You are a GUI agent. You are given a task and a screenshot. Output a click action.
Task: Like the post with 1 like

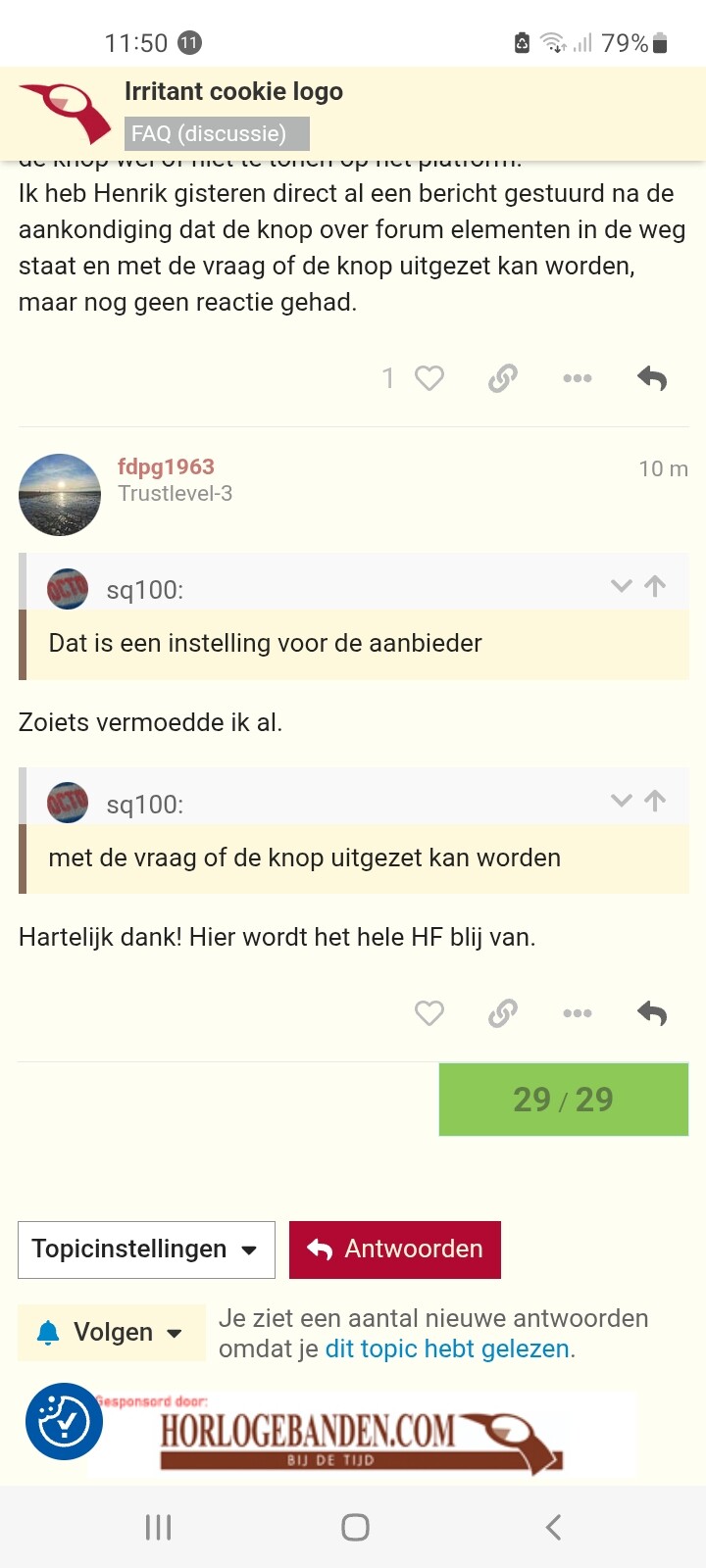point(429,378)
